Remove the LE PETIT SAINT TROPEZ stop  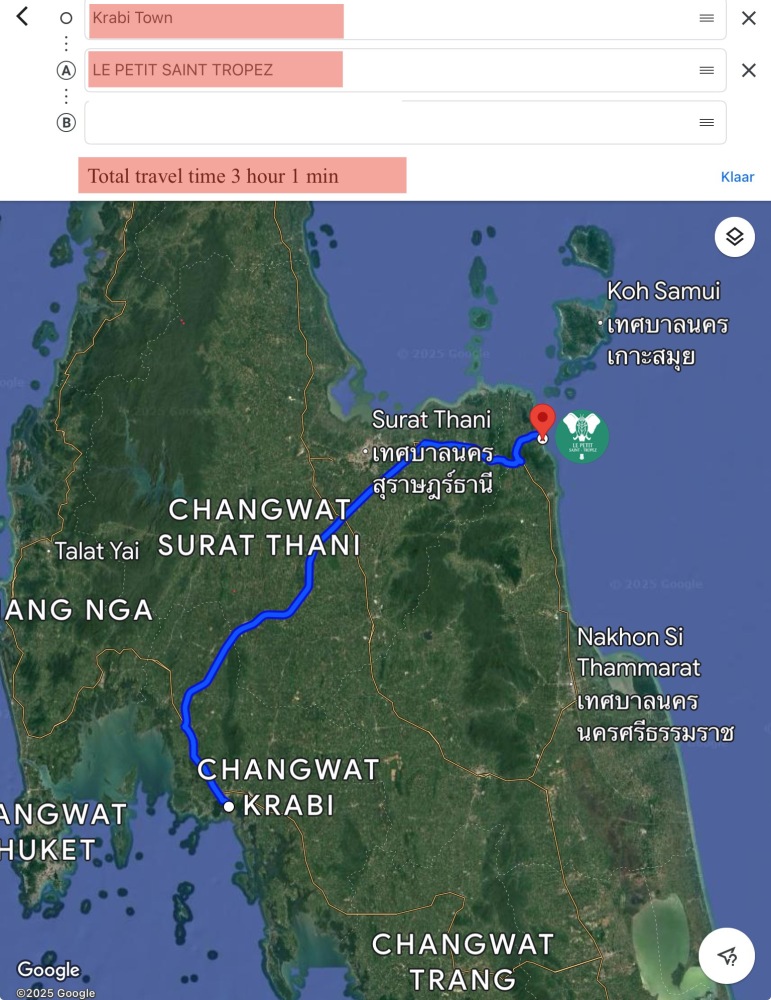(x=748, y=70)
